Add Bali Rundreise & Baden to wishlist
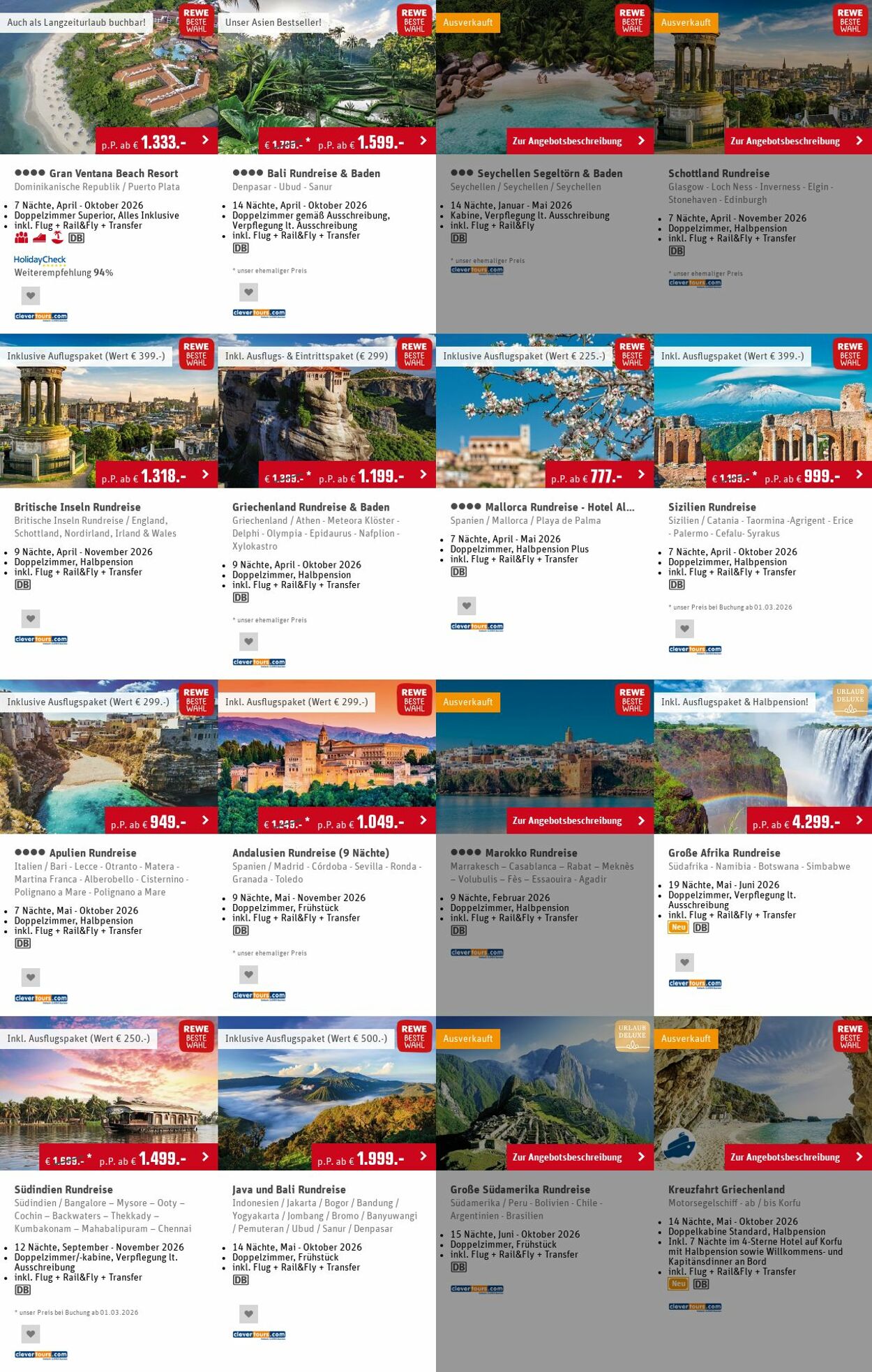The width and height of the screenshot is (872, 1372). pyautogui.click(x=248, y=292)
